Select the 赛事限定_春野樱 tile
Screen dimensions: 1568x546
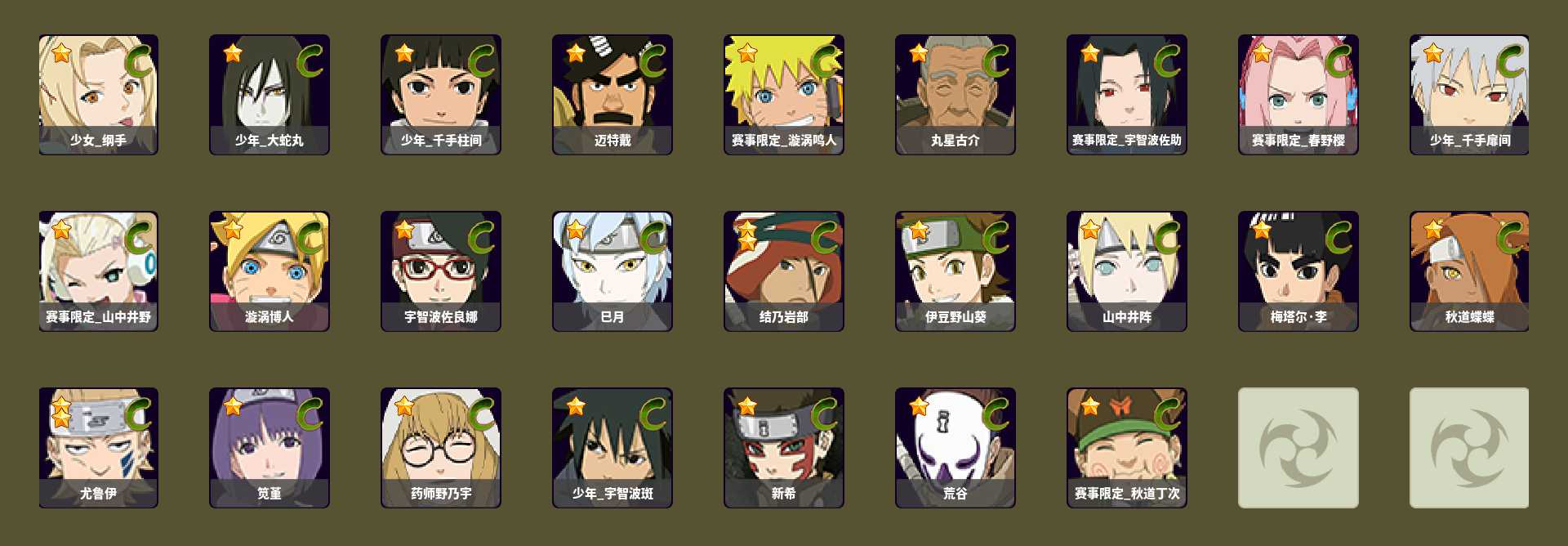coord(1298,94)
